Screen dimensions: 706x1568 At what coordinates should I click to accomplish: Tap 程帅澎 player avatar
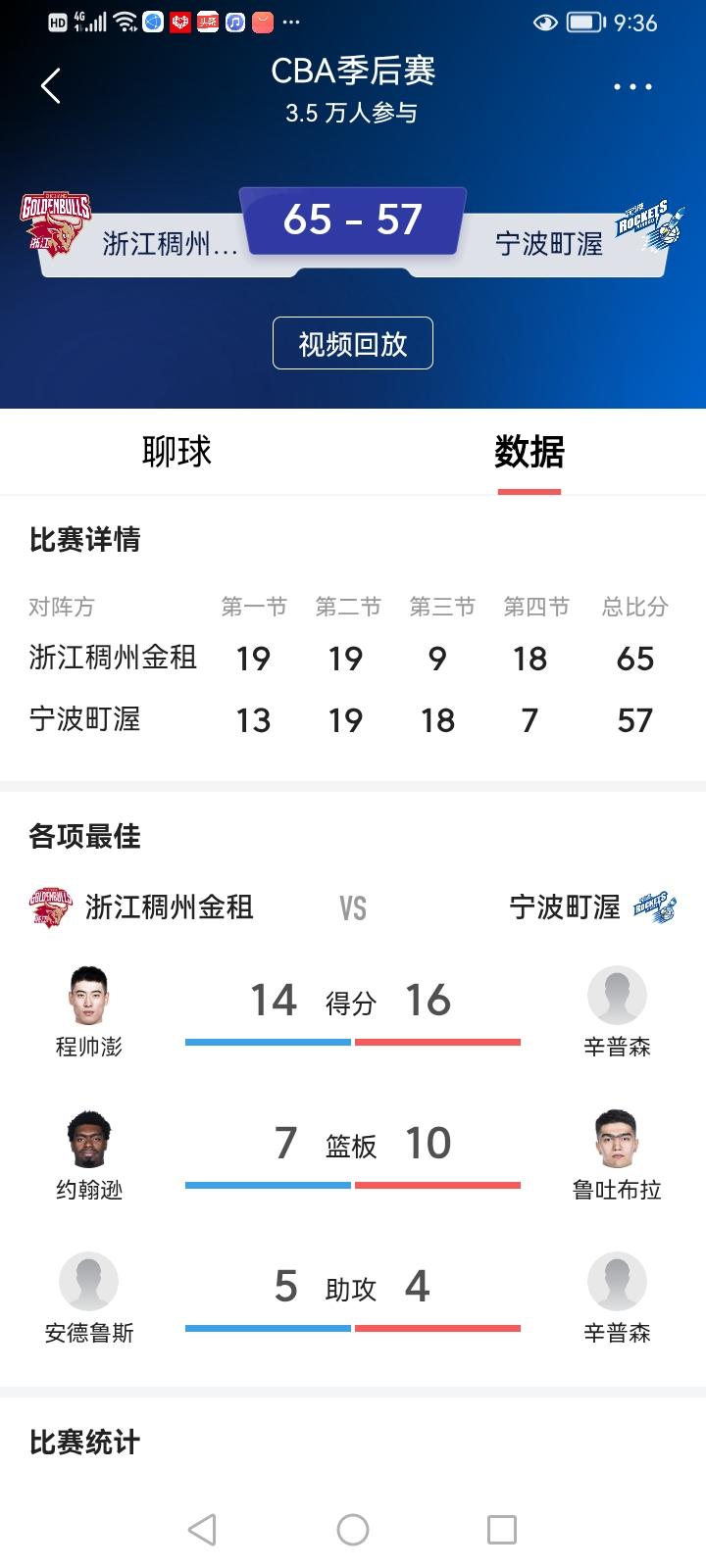coord(89,995)
